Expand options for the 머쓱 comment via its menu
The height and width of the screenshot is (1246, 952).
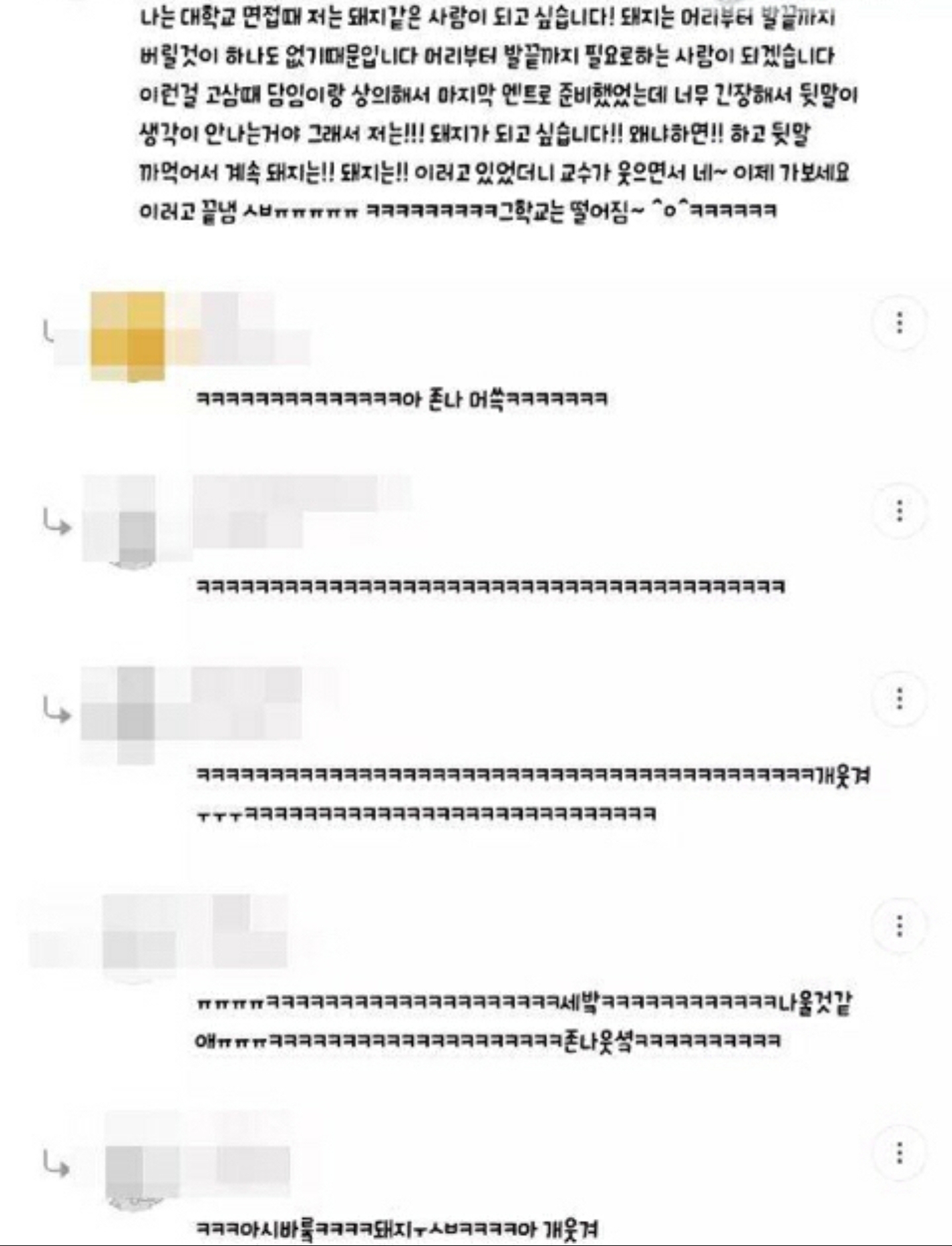pyautogui.click(x=899, y=324)
